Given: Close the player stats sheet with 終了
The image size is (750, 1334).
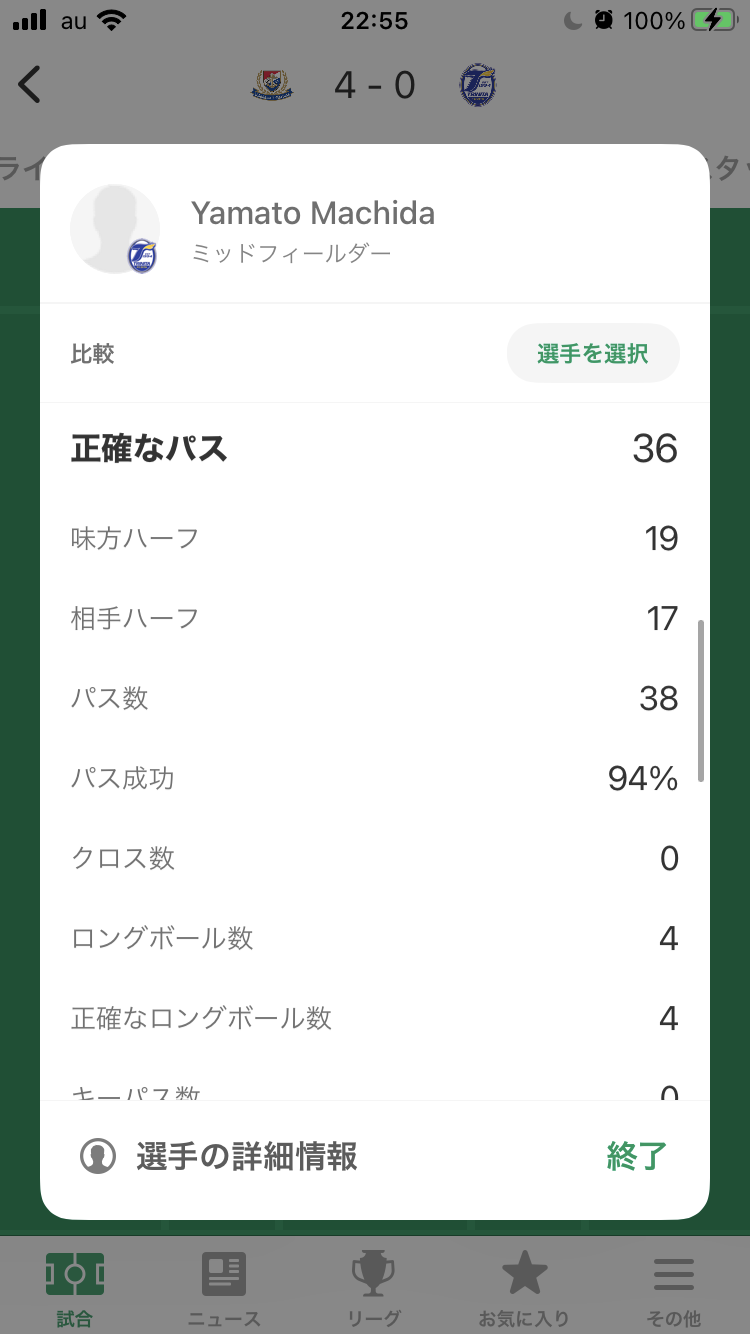Looking at the screenshot, I should pos(637,1156).
